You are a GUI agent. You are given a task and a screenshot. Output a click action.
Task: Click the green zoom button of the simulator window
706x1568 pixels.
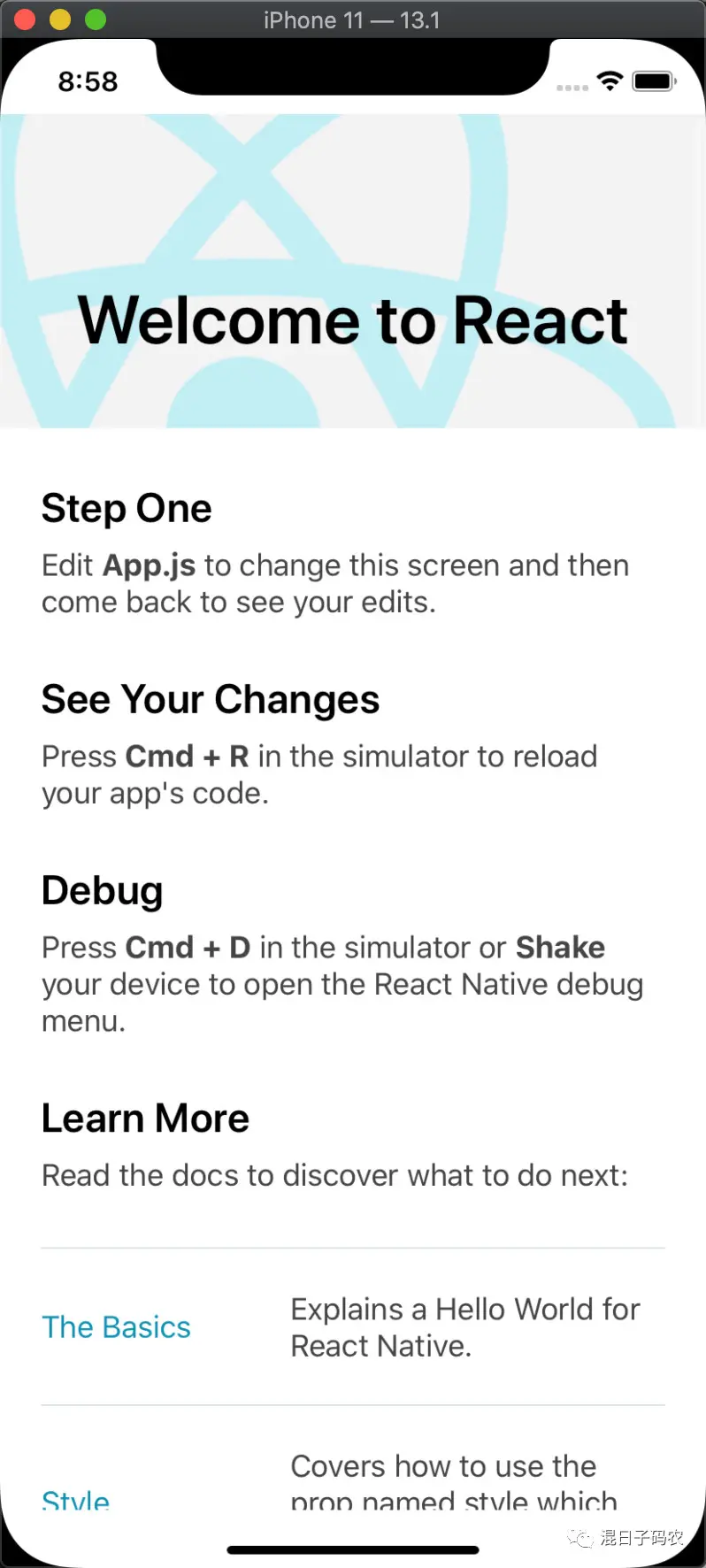click(95, 18)
